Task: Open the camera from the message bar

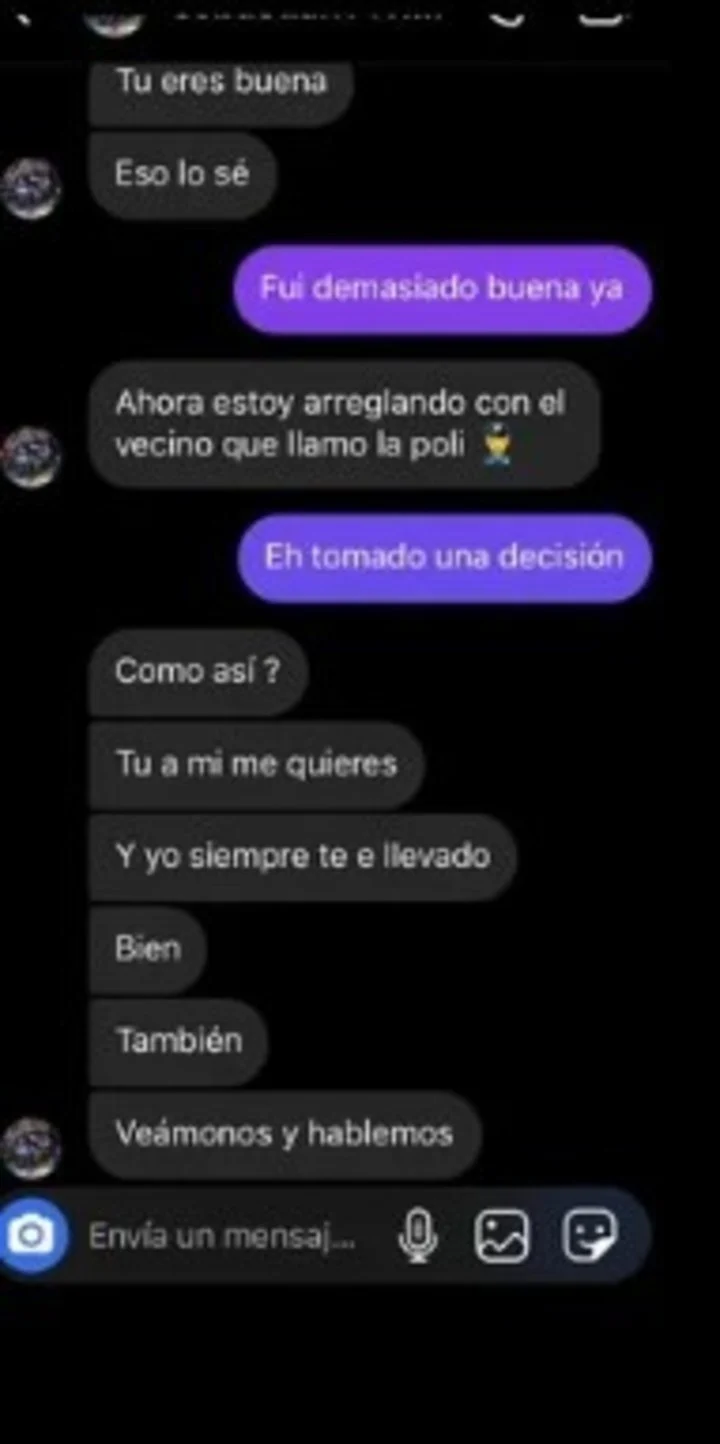Action: (31, 1236)
